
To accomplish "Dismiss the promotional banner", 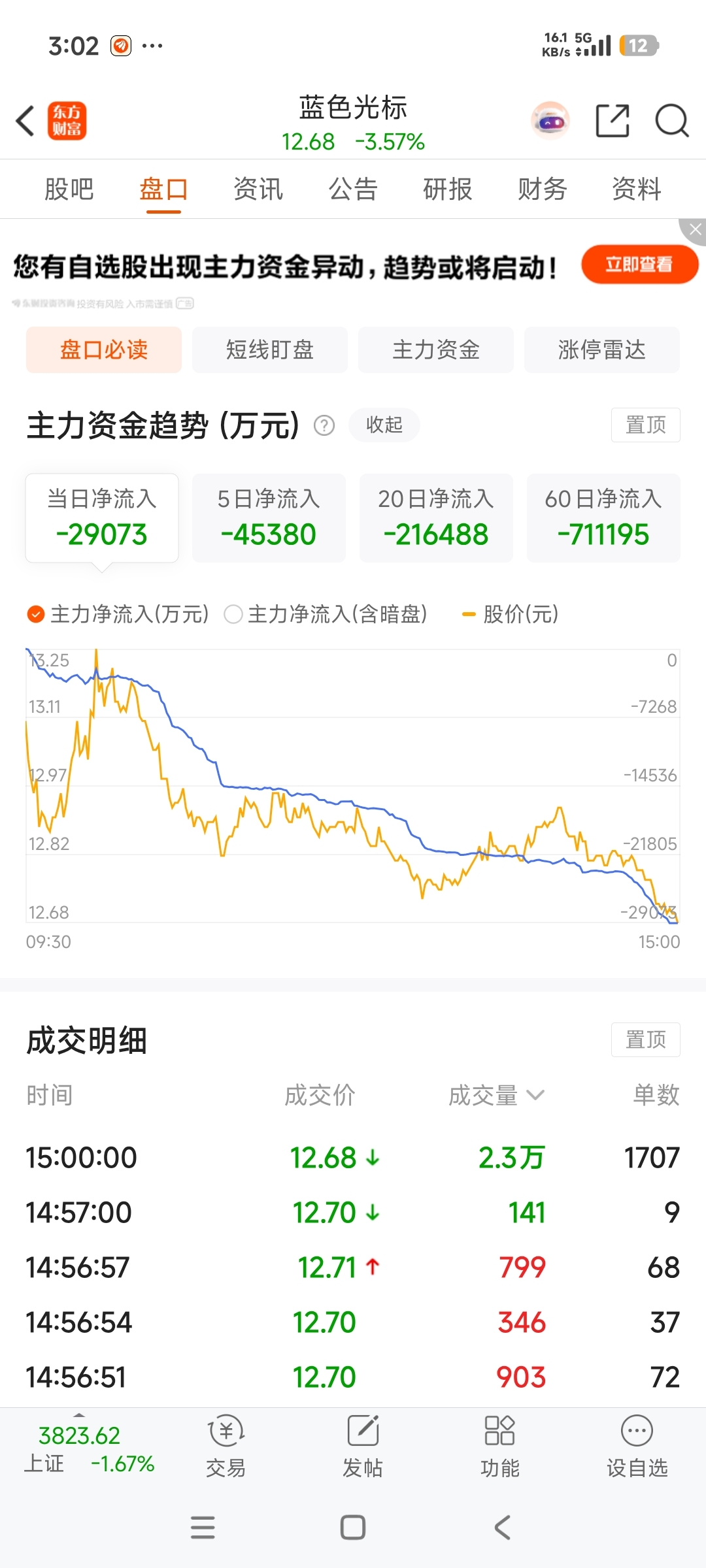I will click(x=694, y=229).
